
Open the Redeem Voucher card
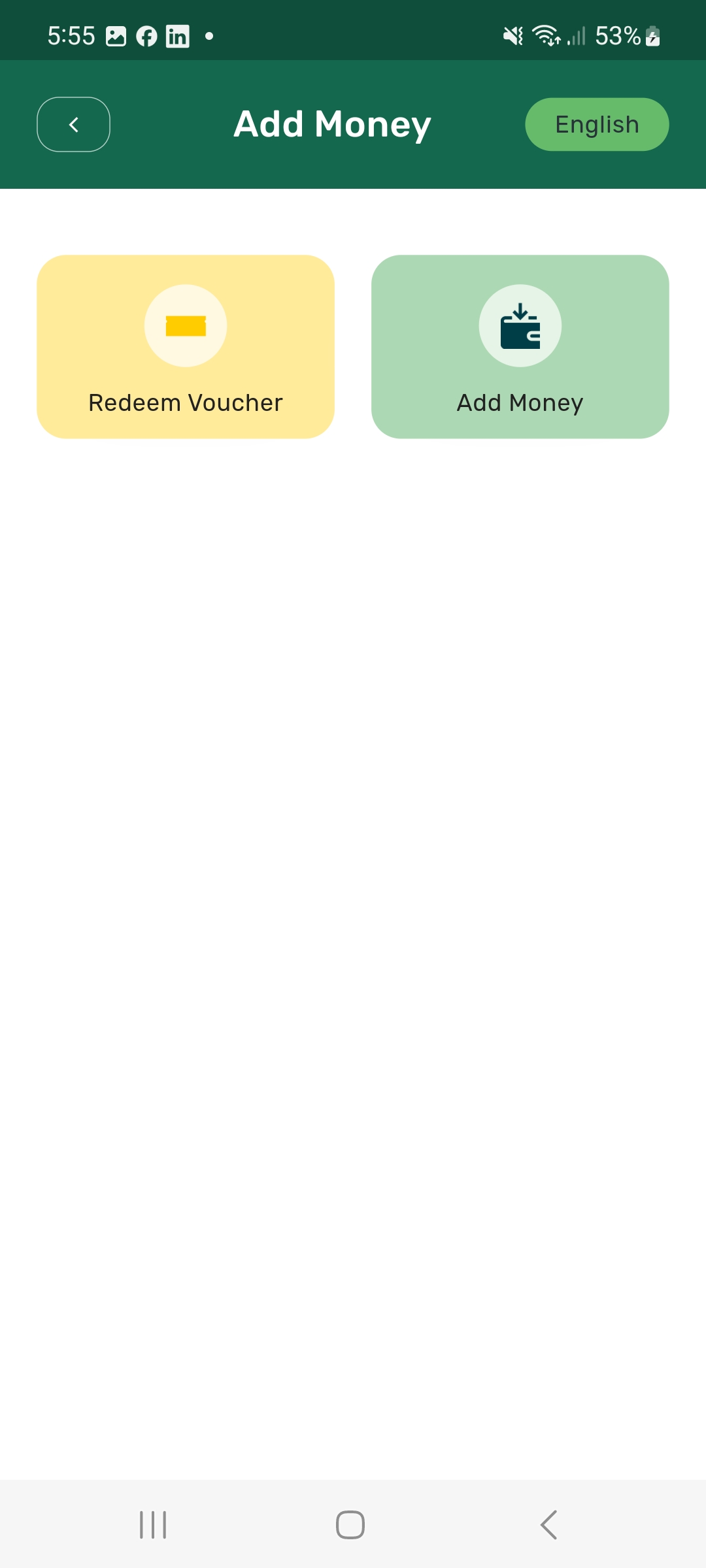(186, 347)
